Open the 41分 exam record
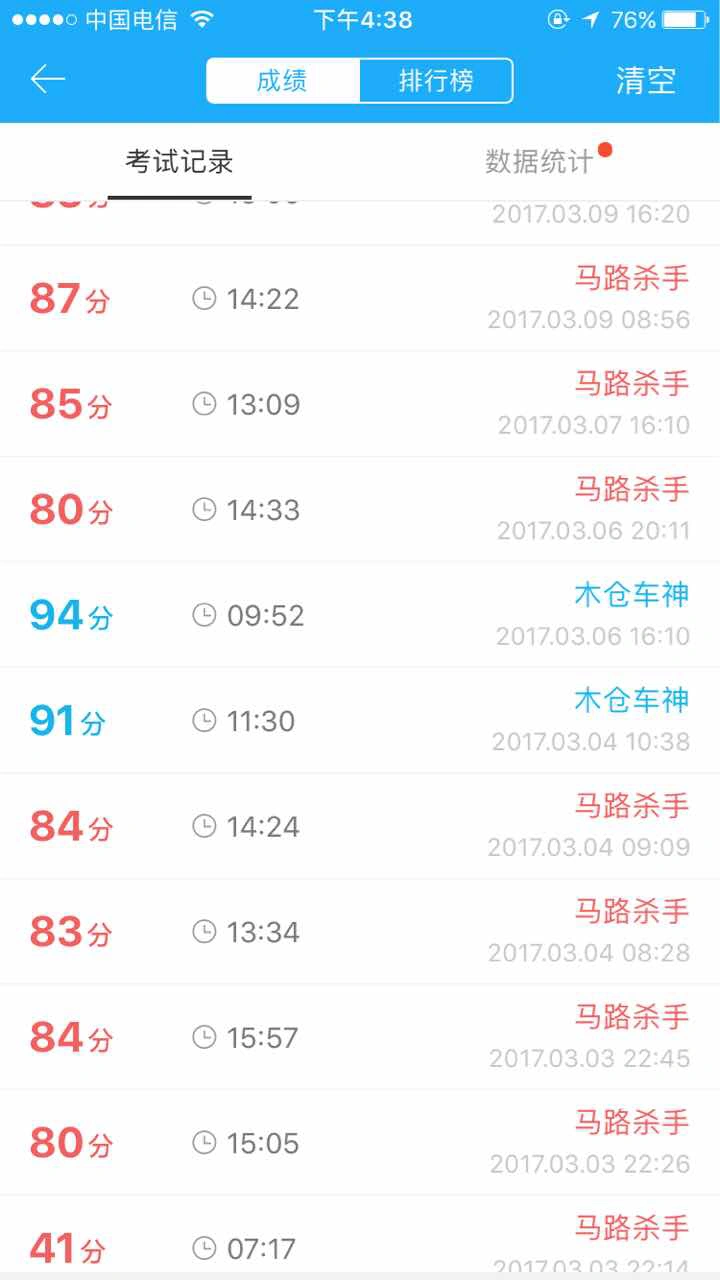The height and width of the screenshot is (1280, 720). coord(360,1235)
